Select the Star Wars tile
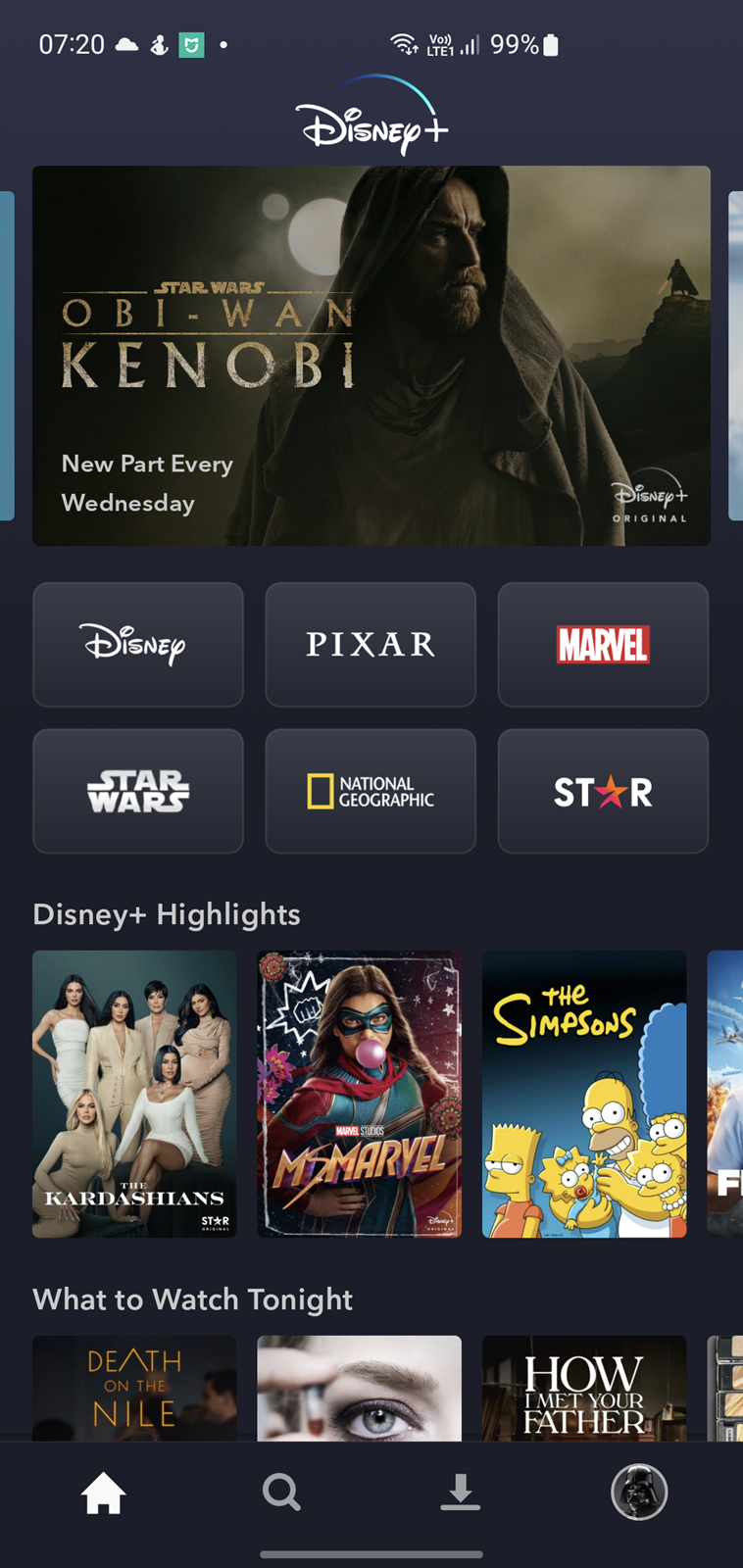This screenshot has width=743, height=1568. click(138, 791)
